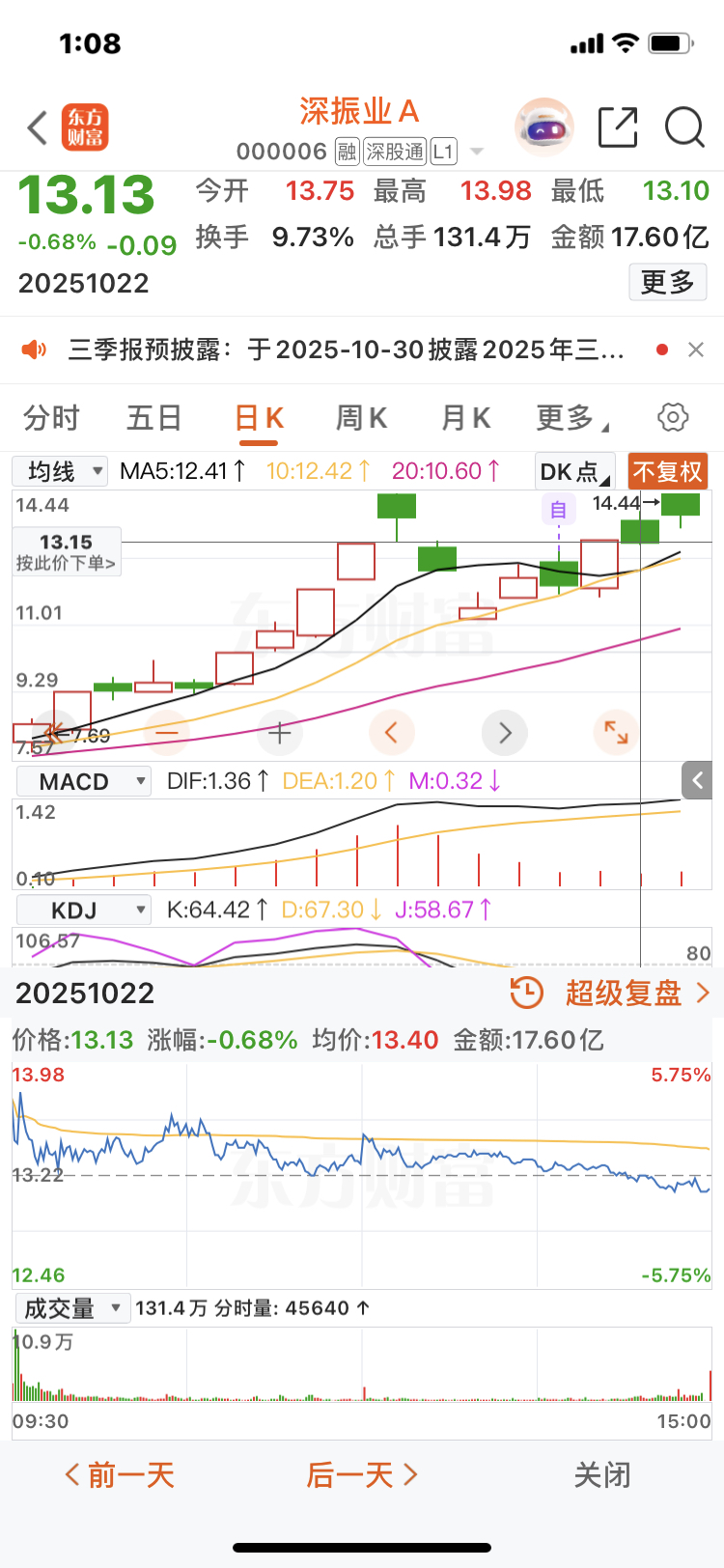Switch to the 五日 chart tab
Screen dimensions: 724x1568
coord(154,418)
